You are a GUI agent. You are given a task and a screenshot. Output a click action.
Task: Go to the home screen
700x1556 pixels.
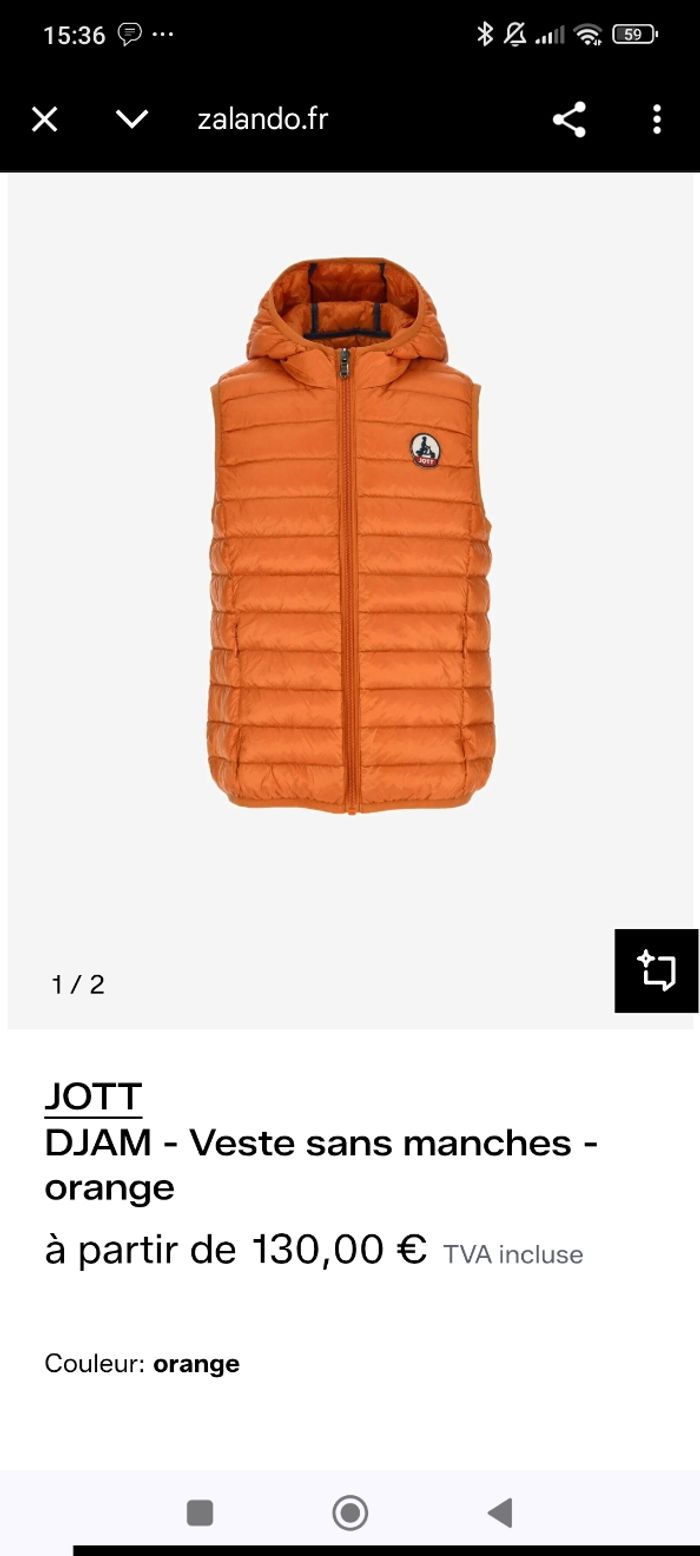pos(350,1512)
